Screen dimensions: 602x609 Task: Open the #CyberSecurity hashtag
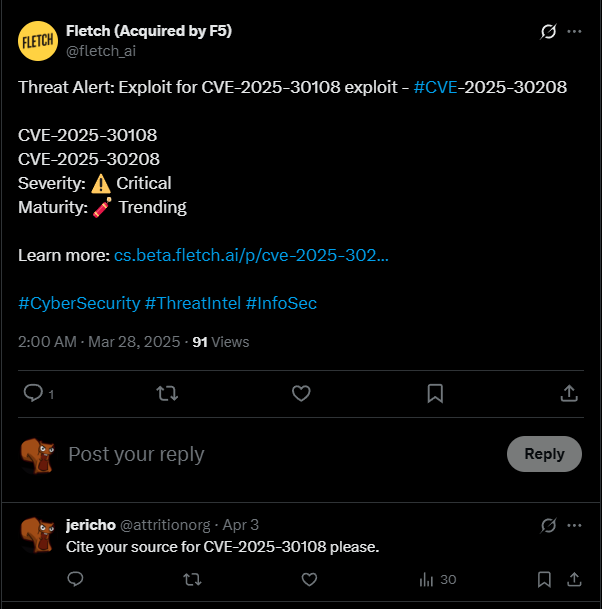pos(79,303)
